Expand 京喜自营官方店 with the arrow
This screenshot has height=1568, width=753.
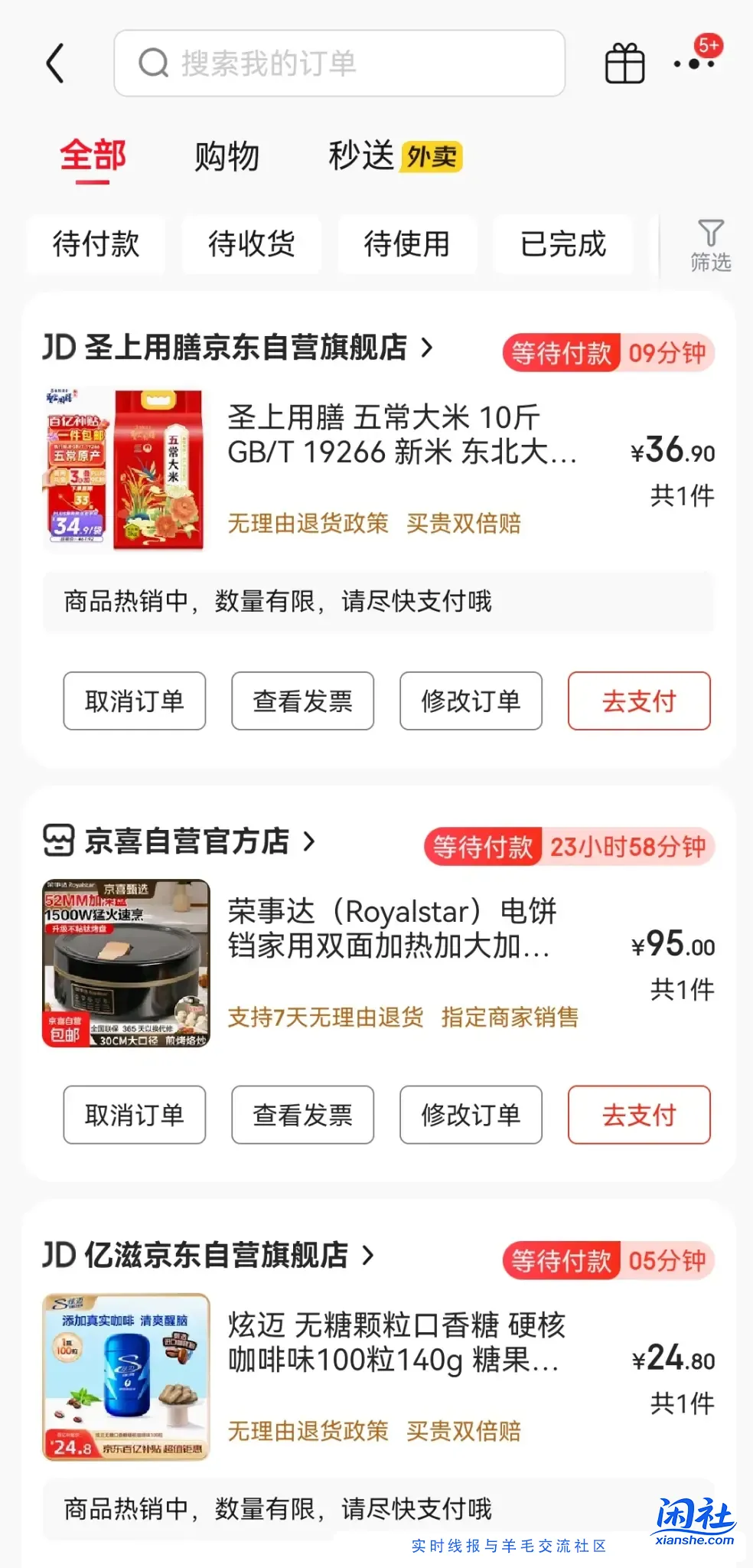[309, 842]
